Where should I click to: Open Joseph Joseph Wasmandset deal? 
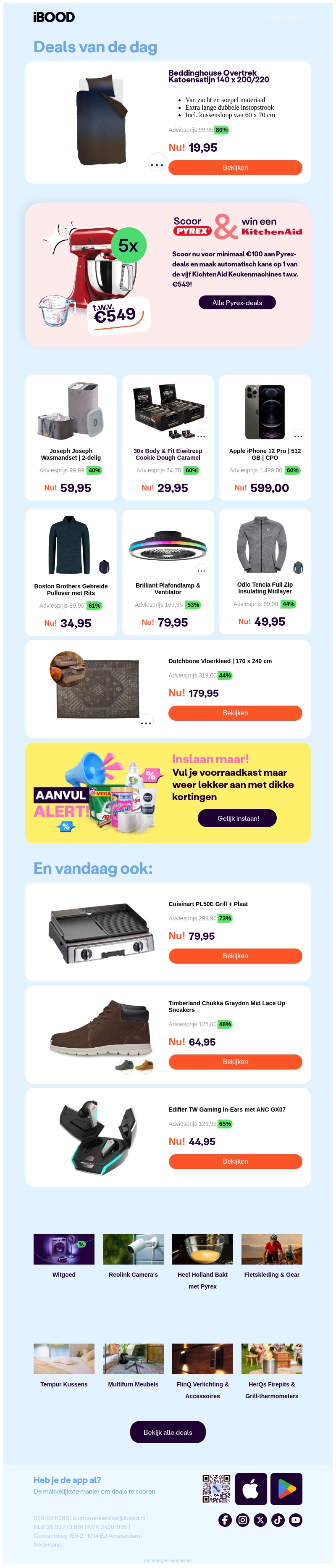pyautogui.click(x=71, y=437)
